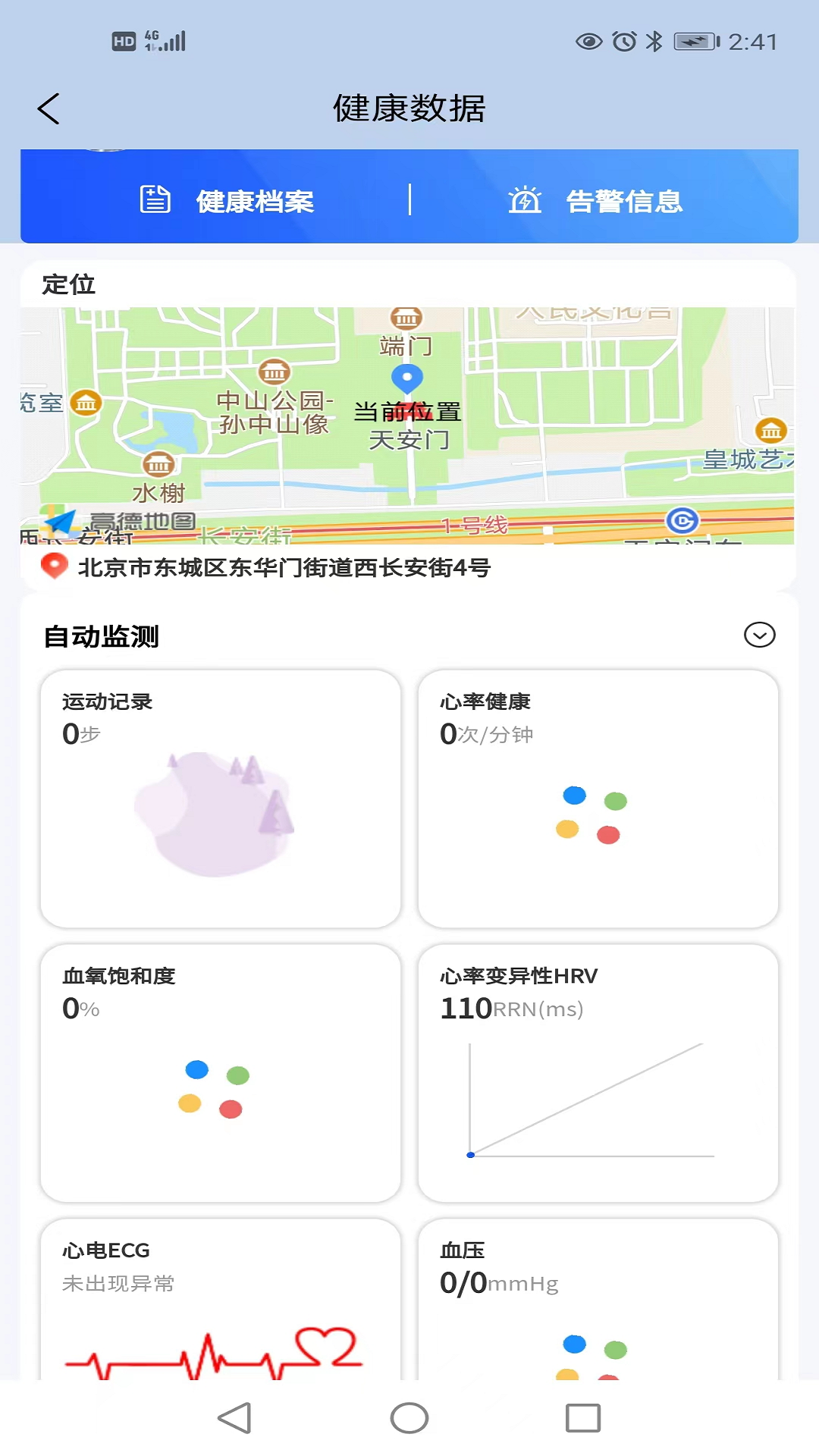Open the 血压 blood pressure card
The height and width of the screenshot is (1456, 819).
tap(598, 1301)
